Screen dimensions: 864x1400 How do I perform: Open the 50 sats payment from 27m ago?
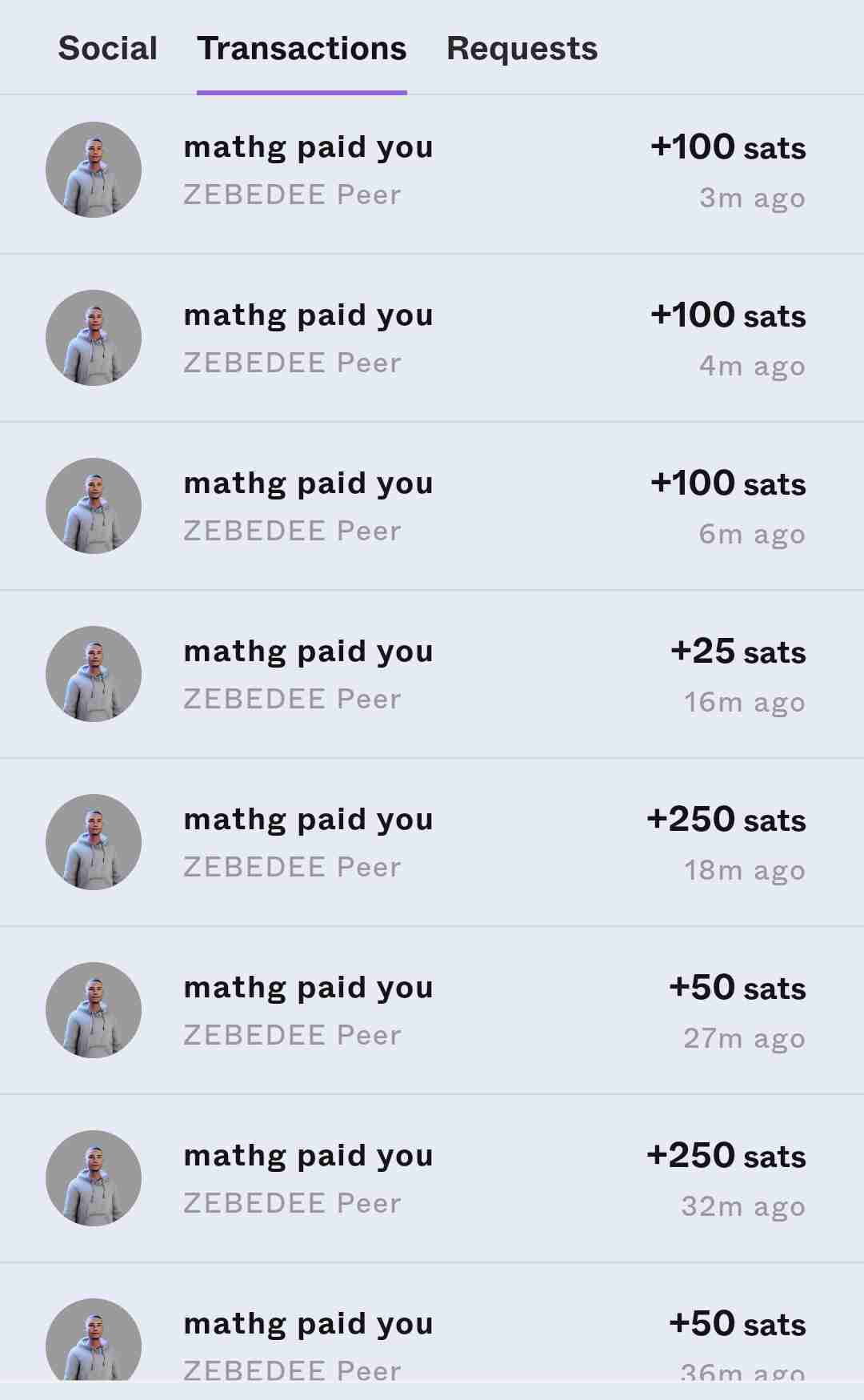pos(432,1011)
